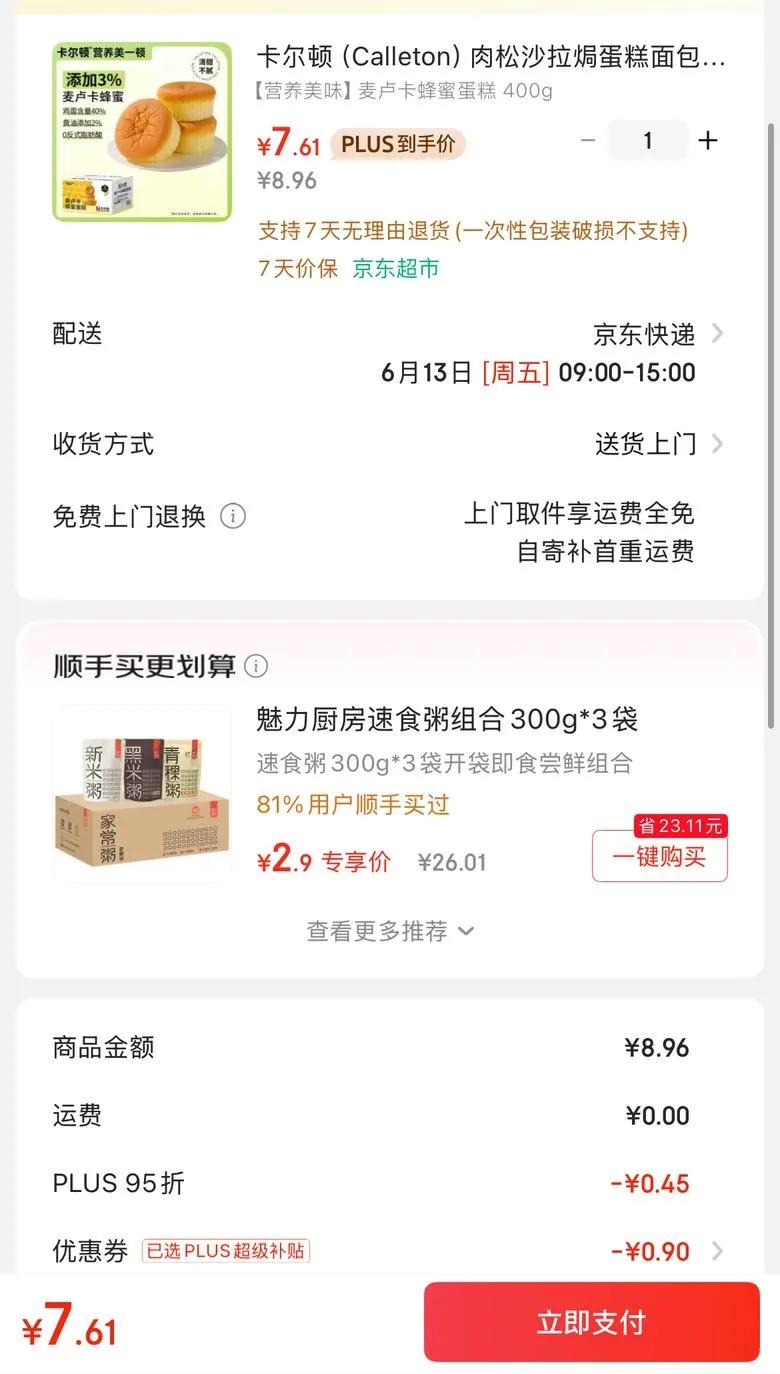Screen dimensions: 780x1374
Task: View info icon beside 免费上门退换
Action: tap(233, 516)
